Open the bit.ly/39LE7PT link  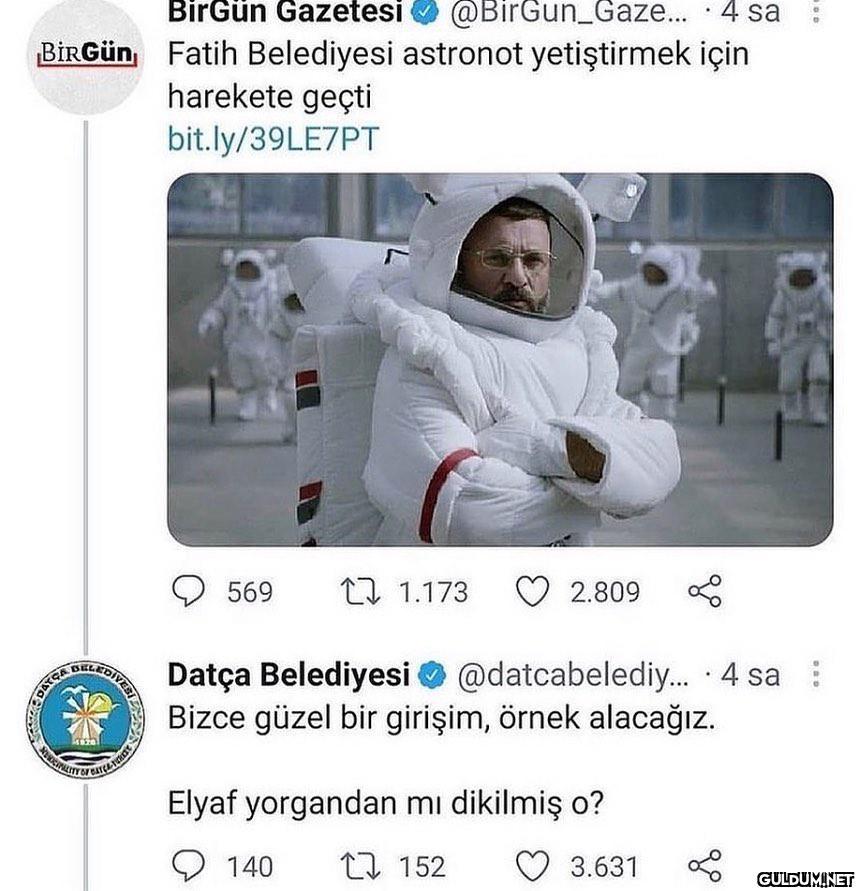(x=273, y=139)
